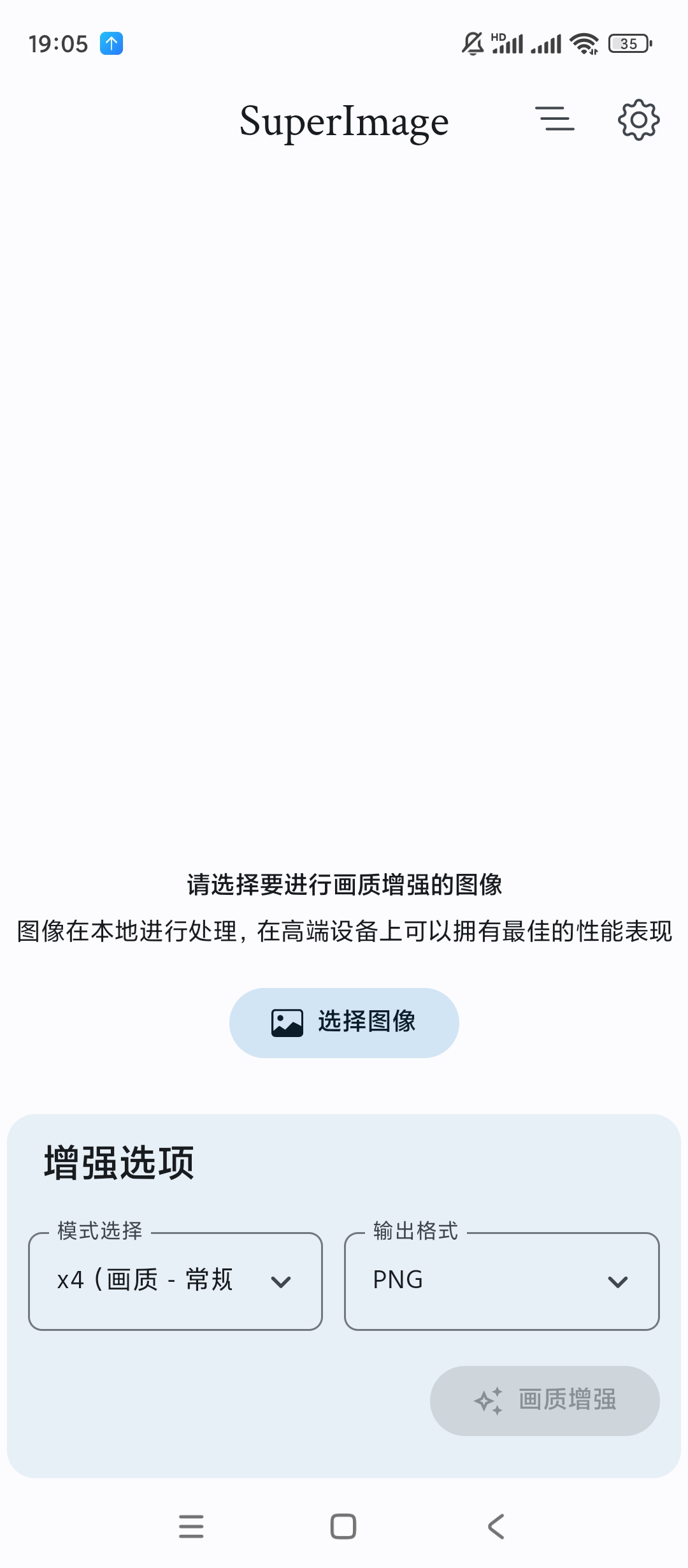Toggle the back navigation key
The image size is (688, 1568).
pos(495,1525)
